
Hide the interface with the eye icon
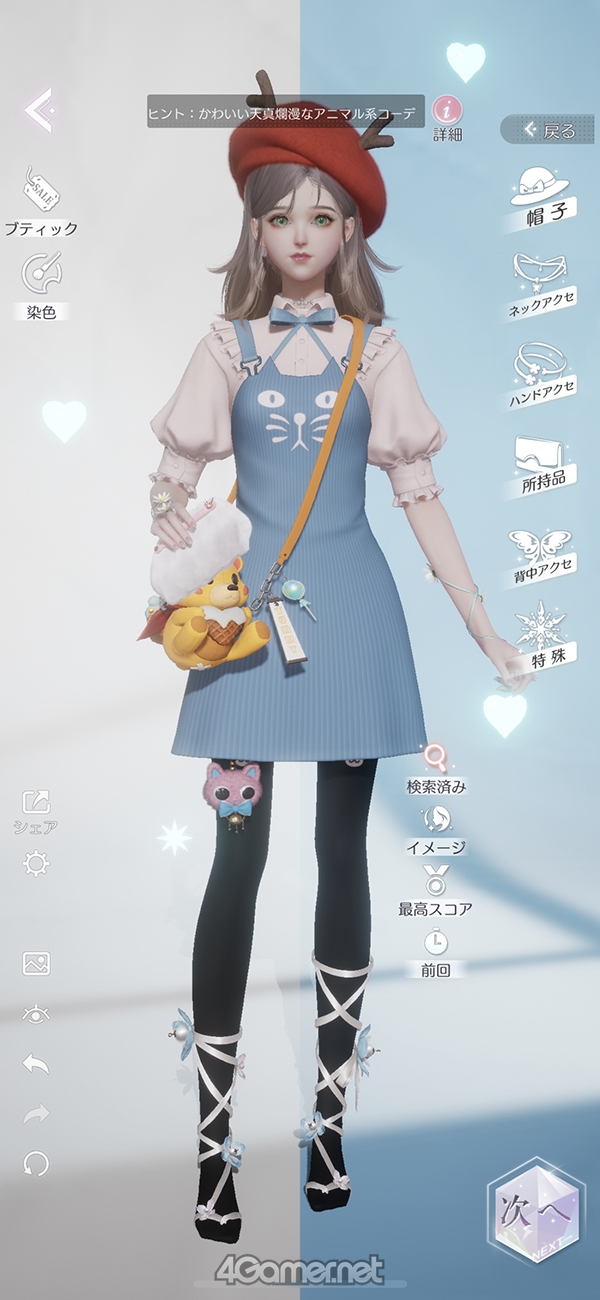36,1014
